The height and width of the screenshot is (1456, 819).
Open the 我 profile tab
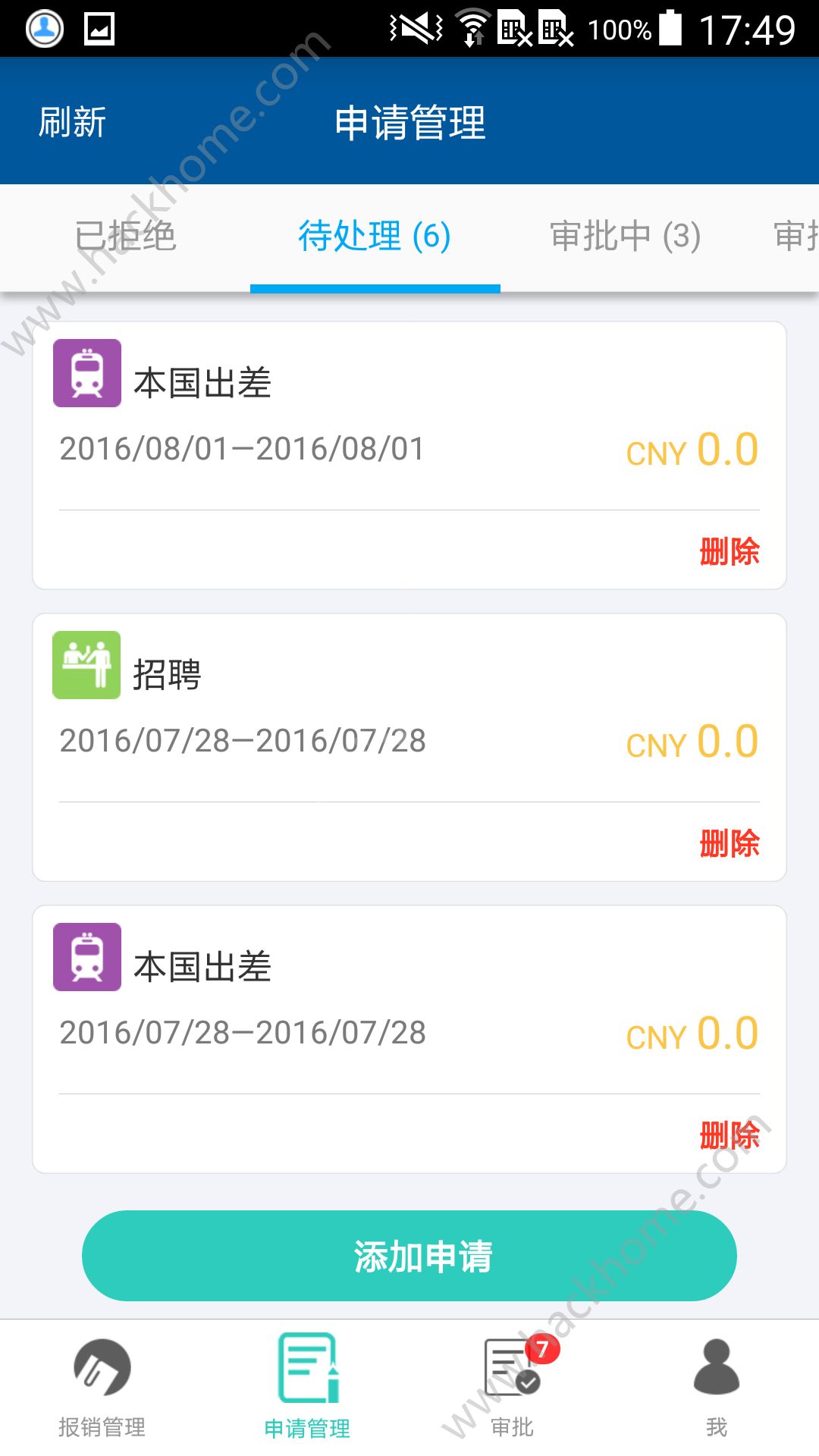717,1386
